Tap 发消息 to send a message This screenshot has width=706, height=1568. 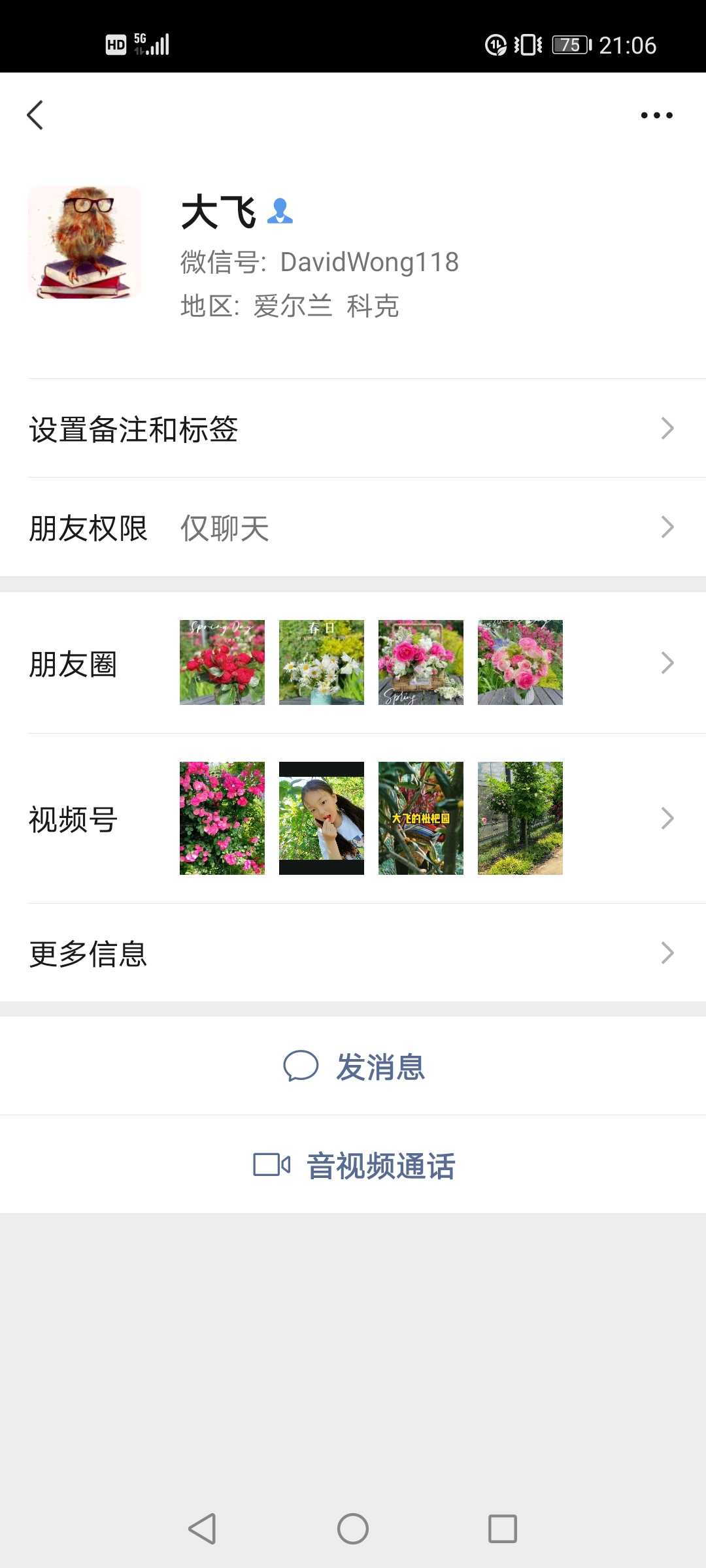pos(354,1066)
